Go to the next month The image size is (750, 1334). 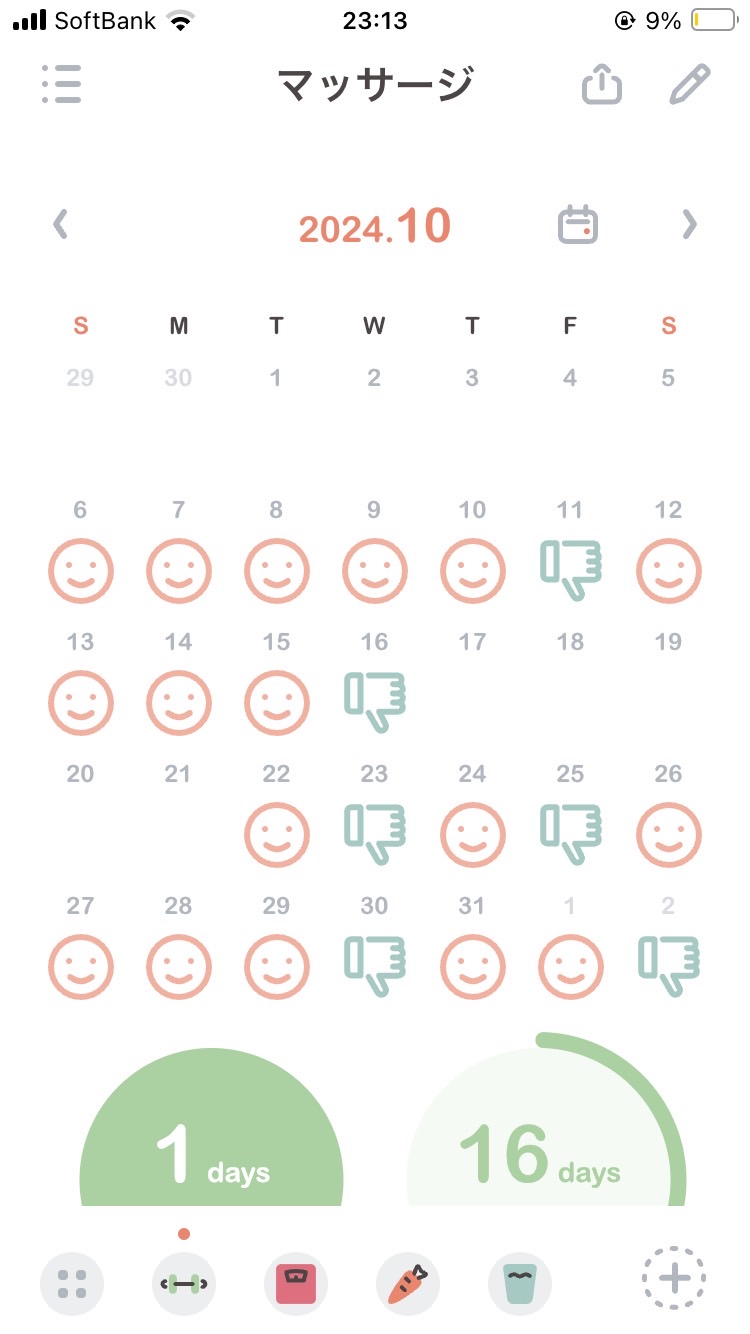click(689, 224)
